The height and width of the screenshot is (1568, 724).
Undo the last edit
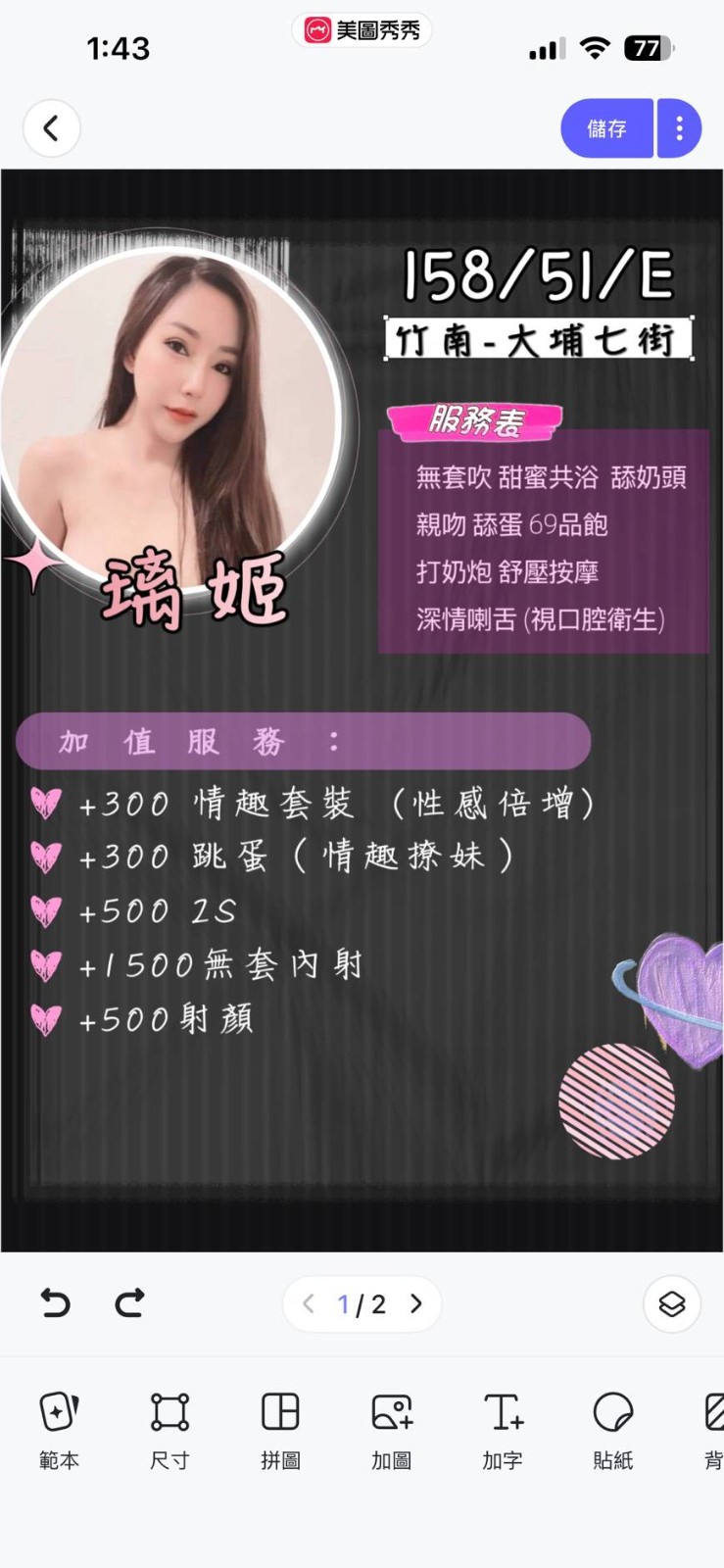click(x=56, y=1303)
